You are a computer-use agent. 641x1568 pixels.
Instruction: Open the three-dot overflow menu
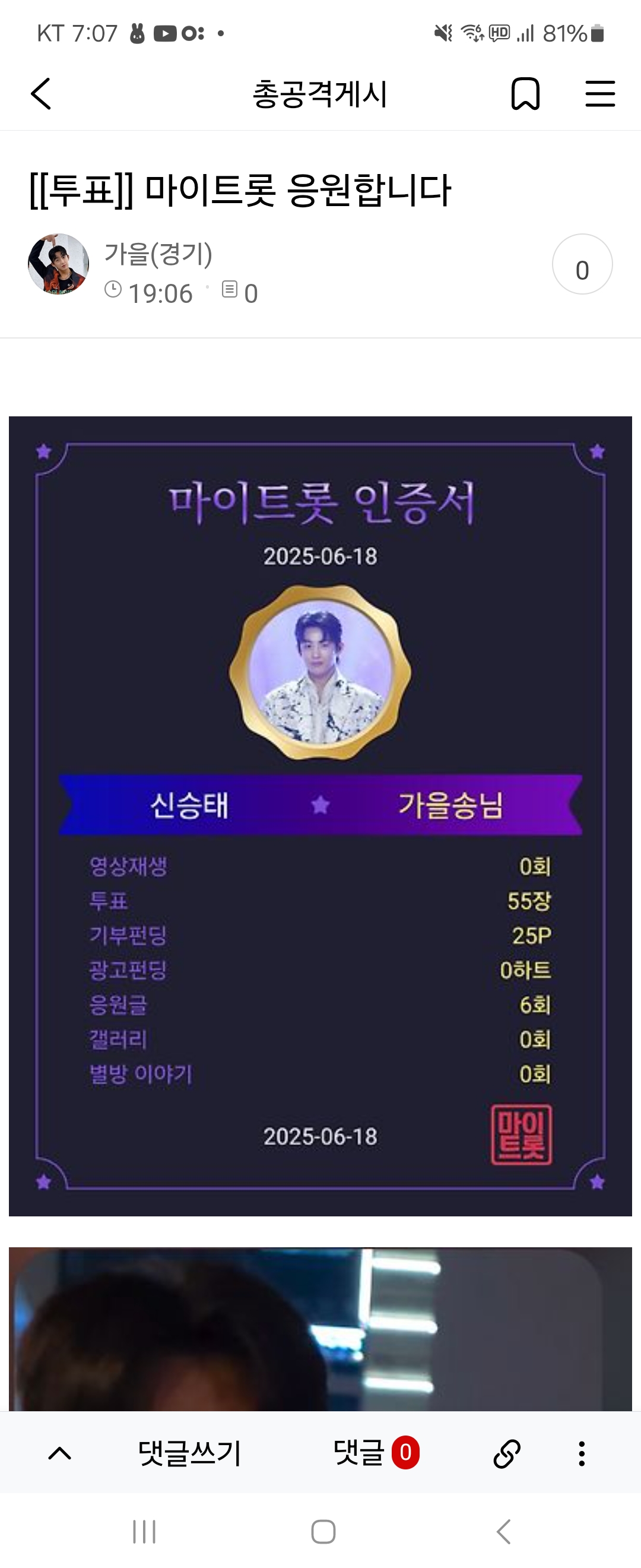click(582, 1453)
